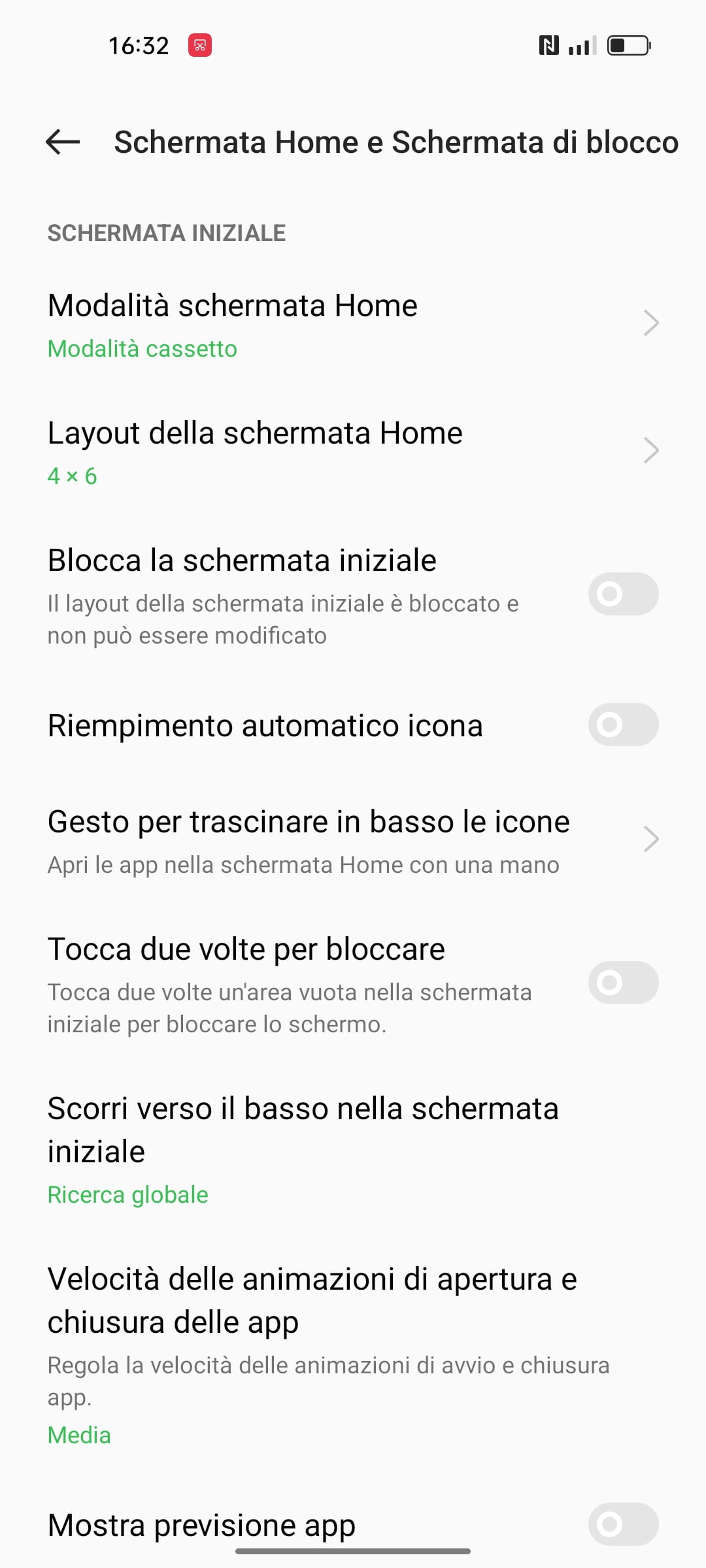Enable Tocca due volte per bloccare

click(623, 983)
